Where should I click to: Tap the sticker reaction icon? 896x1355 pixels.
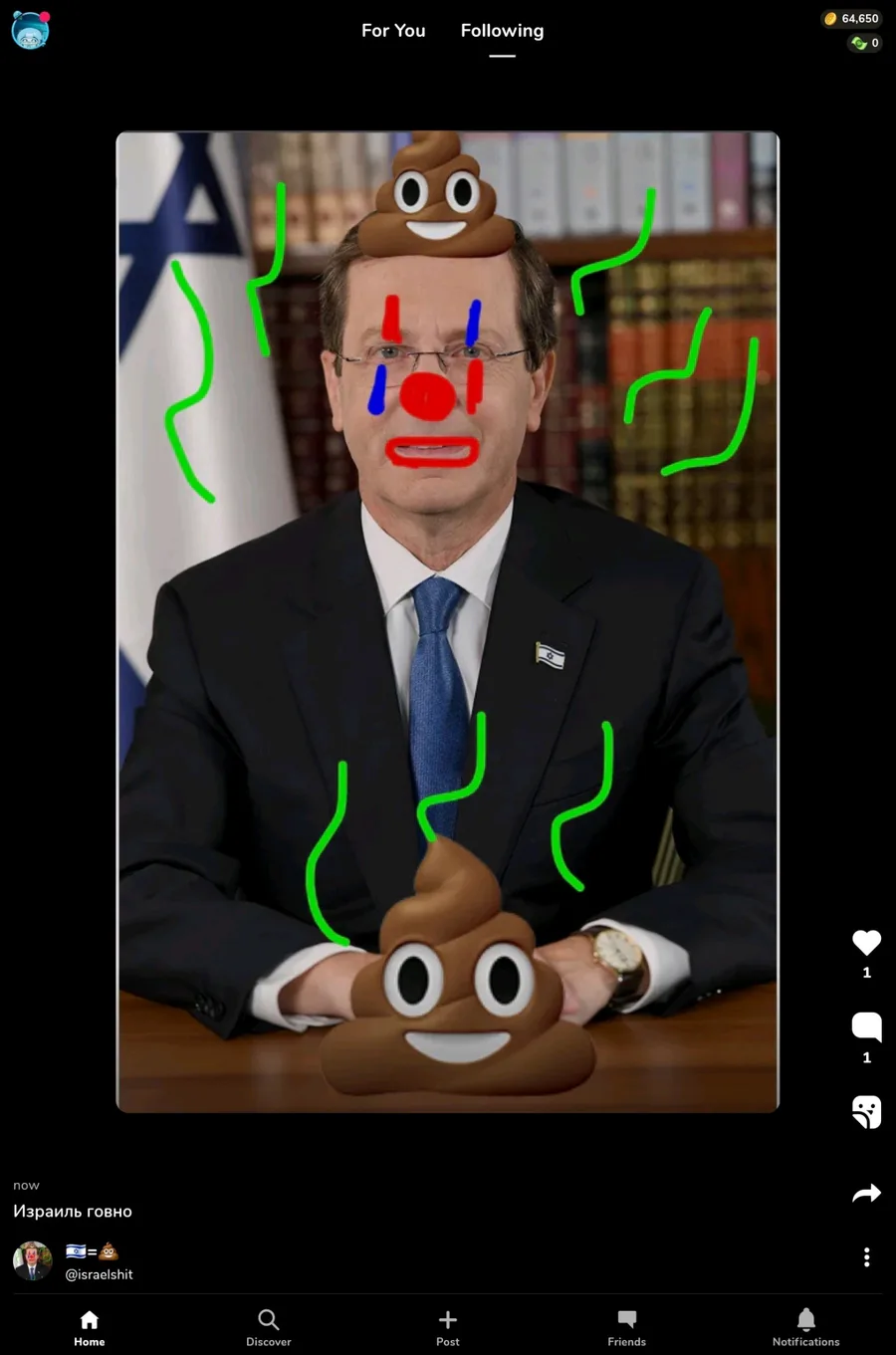point(866,1111)
